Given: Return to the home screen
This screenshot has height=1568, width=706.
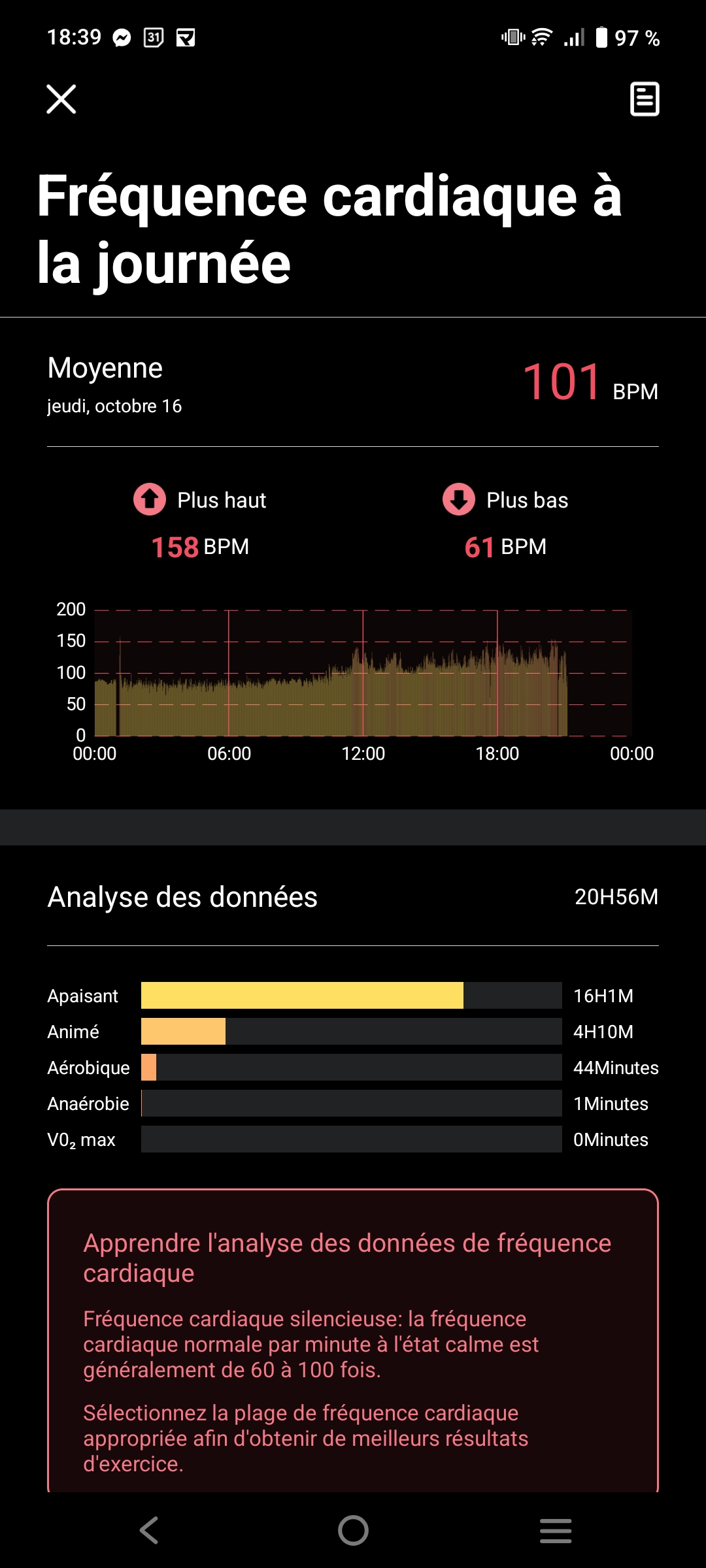Looking at the screenshot, I should coord(353,1530).
